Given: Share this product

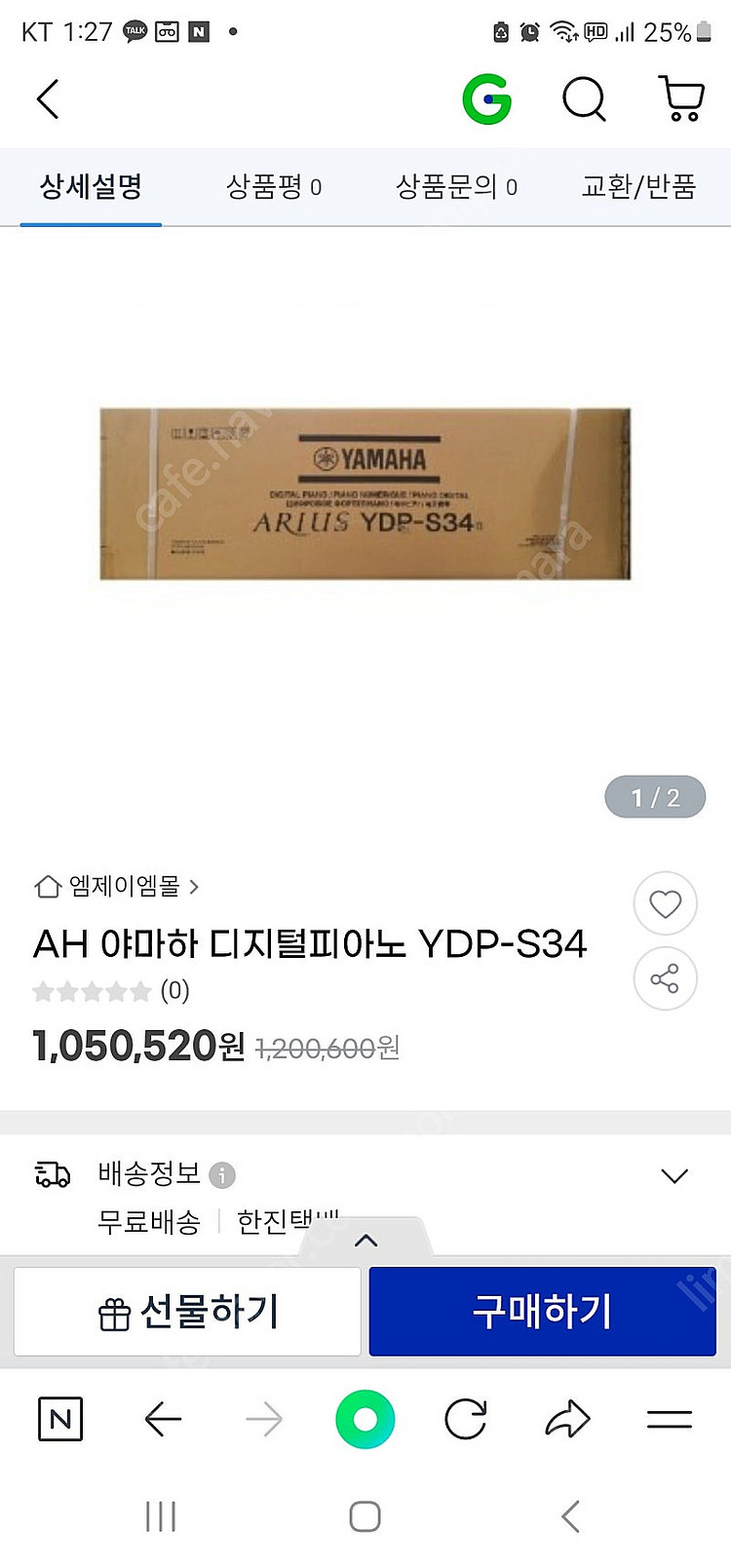Looking at the screenshot, I should [665, 978].
